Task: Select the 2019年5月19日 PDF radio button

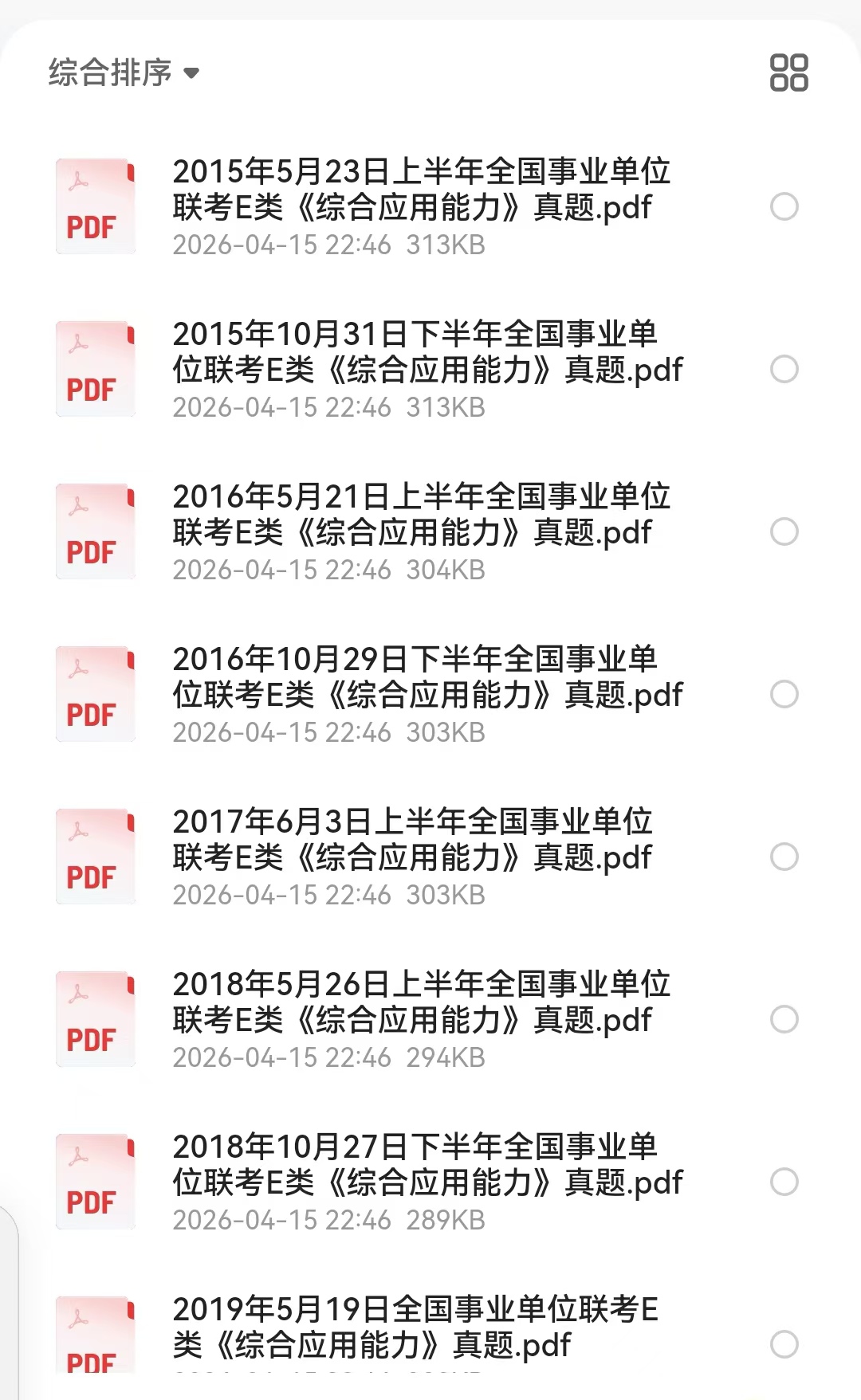Action: tap(784, 1345)
